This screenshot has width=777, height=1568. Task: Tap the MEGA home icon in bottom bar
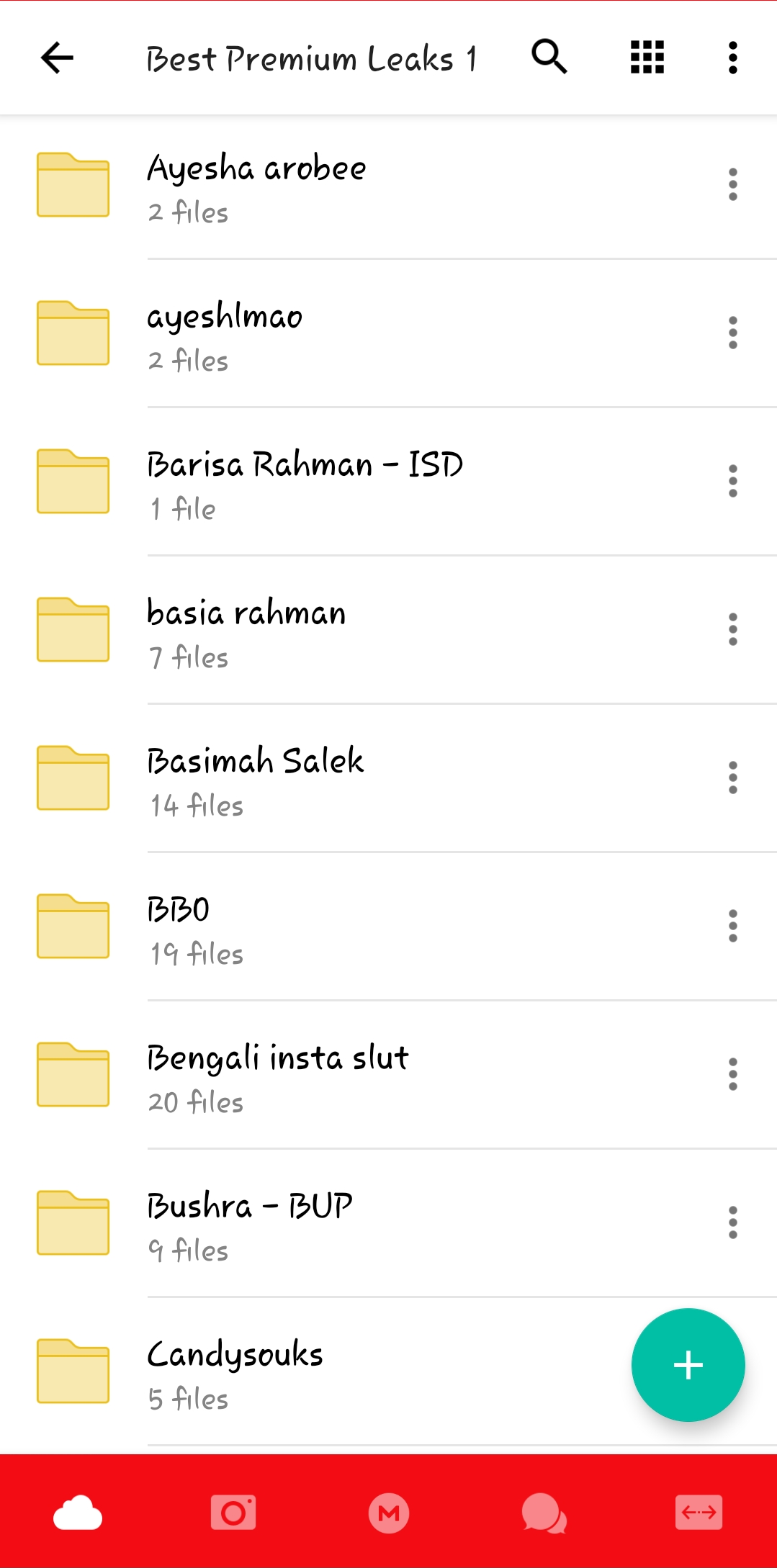tap(388, 1513)
